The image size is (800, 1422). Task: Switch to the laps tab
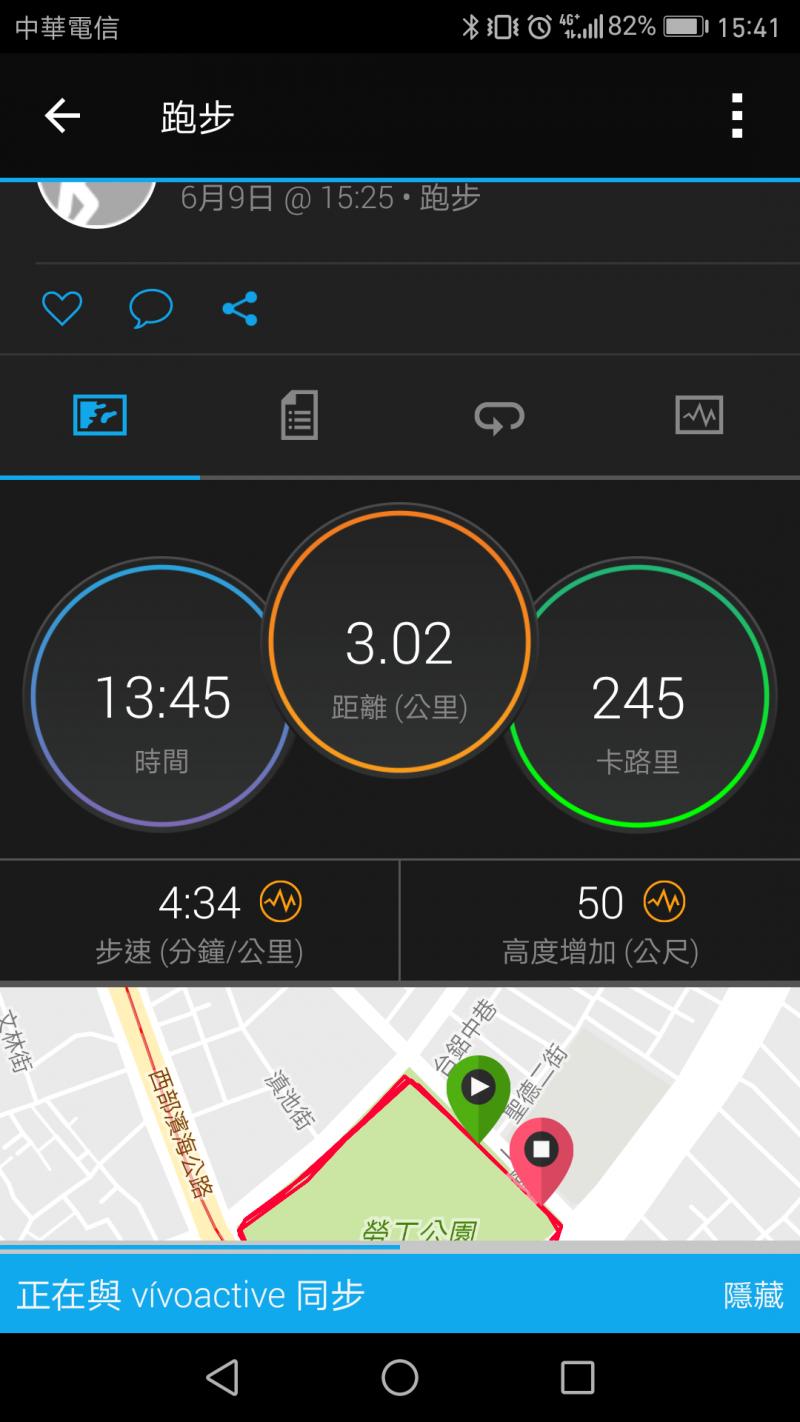pos(499,415)
